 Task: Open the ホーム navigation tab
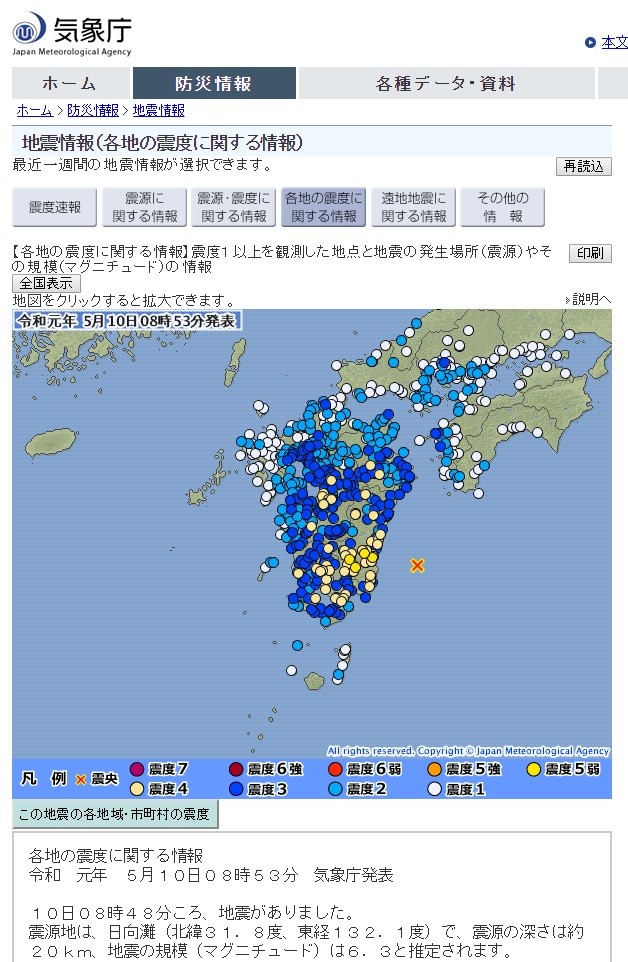[70, 83]
